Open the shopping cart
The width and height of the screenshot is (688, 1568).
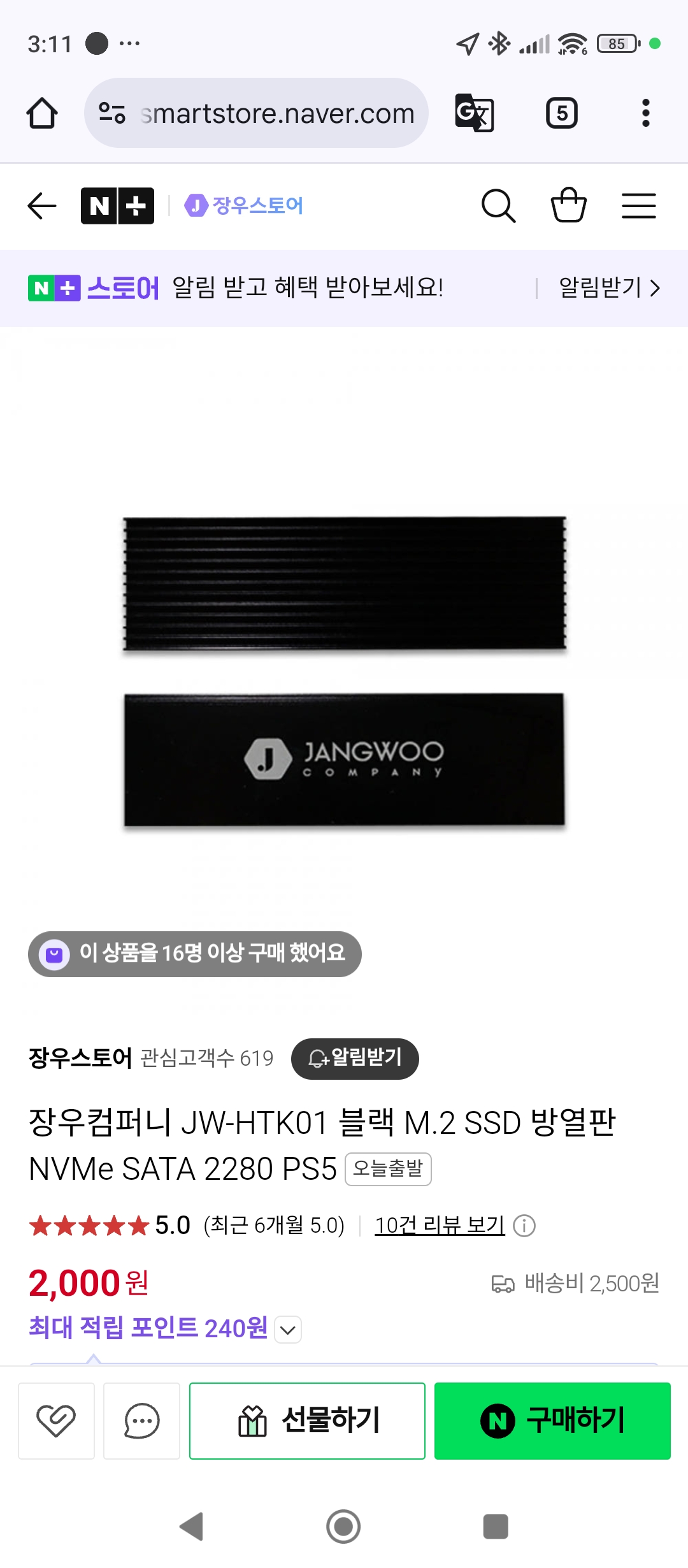pos(568,205)
